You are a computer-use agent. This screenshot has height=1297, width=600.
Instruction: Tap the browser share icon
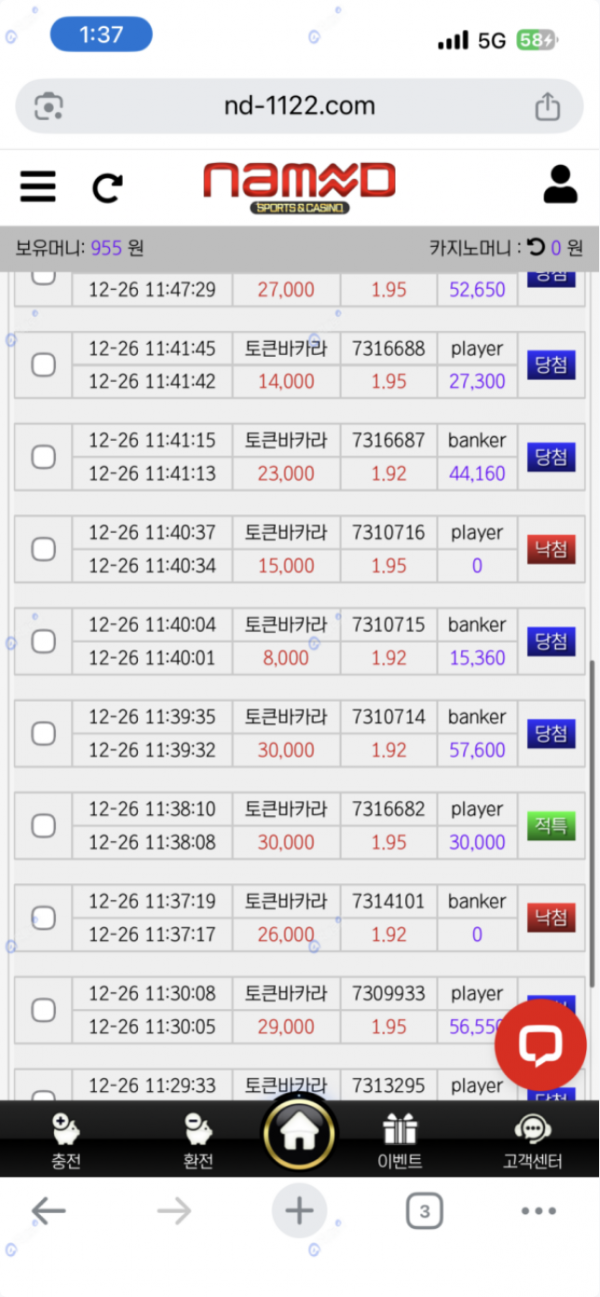tap(547, 106)
